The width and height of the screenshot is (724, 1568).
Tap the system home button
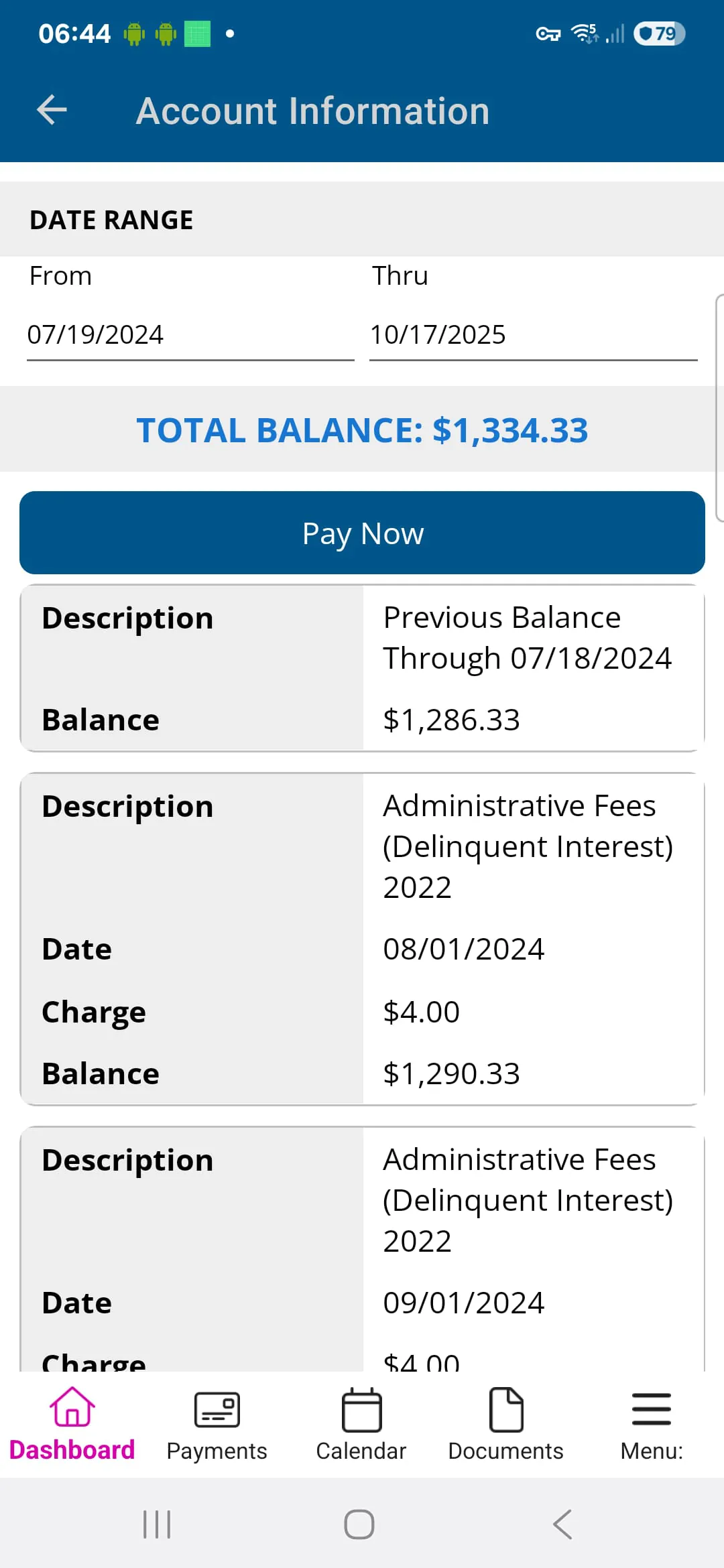tap(359, 1524)
